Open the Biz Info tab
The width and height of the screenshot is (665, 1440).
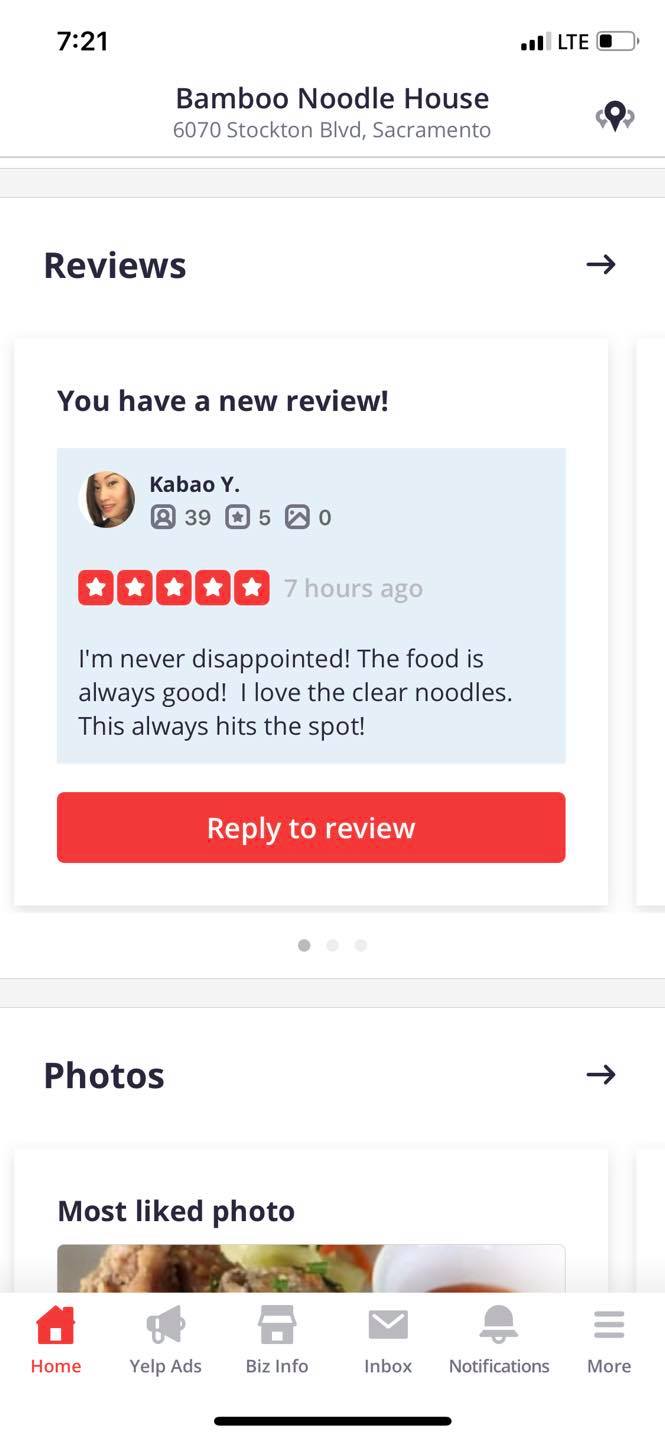tap(277, 1342)
